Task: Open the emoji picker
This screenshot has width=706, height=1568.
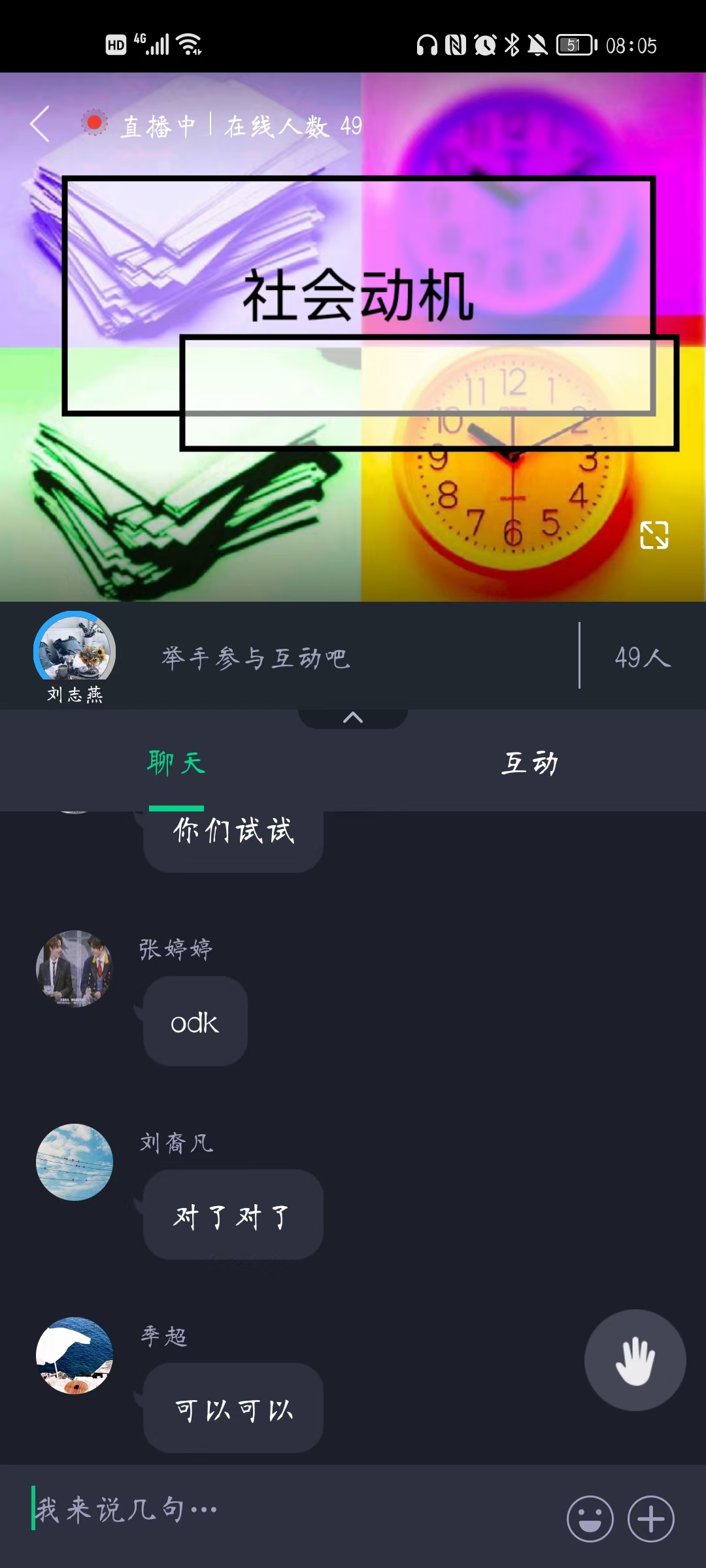Action: point(590,1518)
